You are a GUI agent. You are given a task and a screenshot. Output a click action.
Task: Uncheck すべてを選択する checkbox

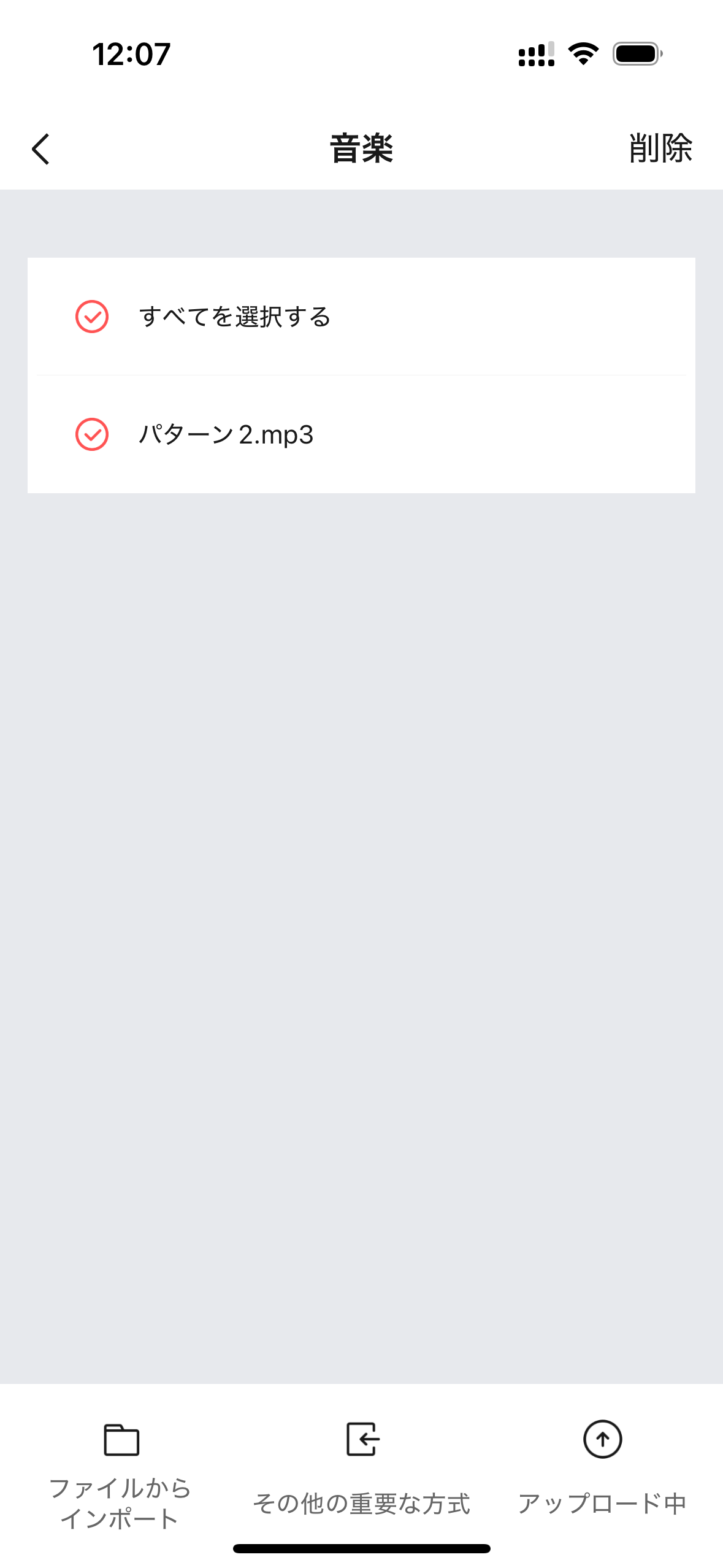coord(92,317)
